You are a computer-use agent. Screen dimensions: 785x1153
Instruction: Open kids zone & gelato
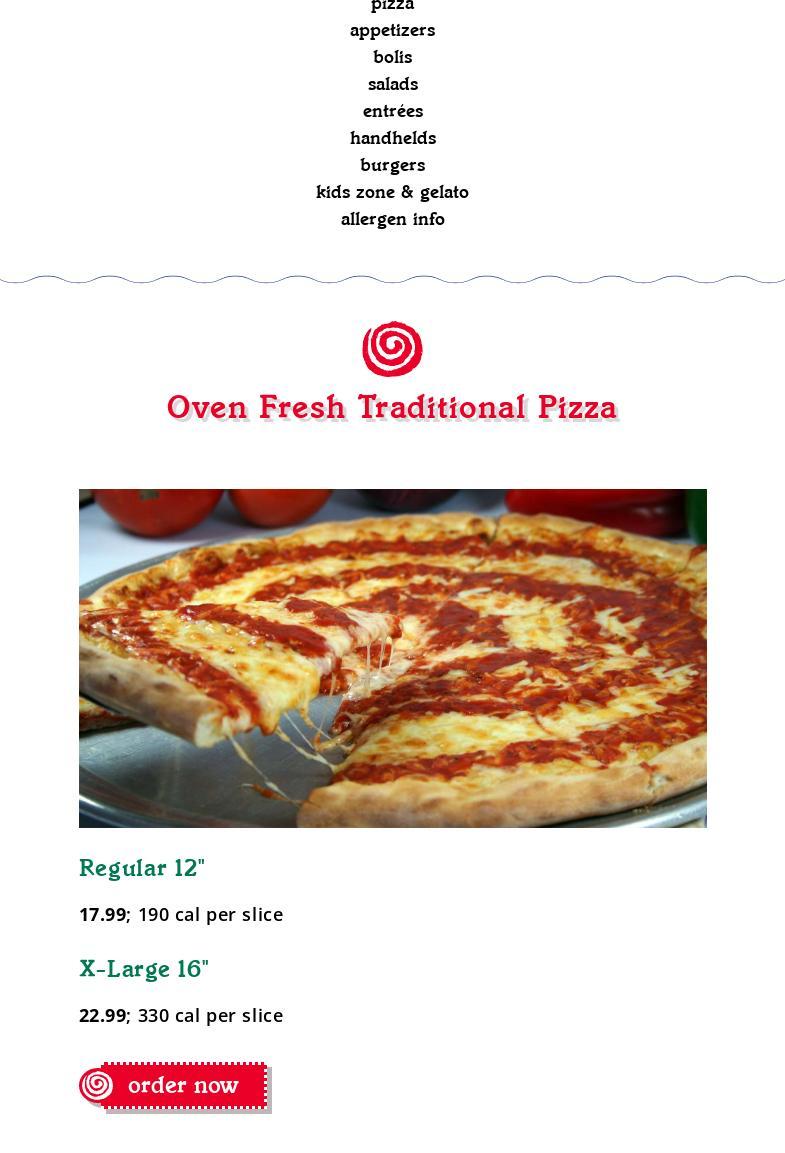pos(392,192)
